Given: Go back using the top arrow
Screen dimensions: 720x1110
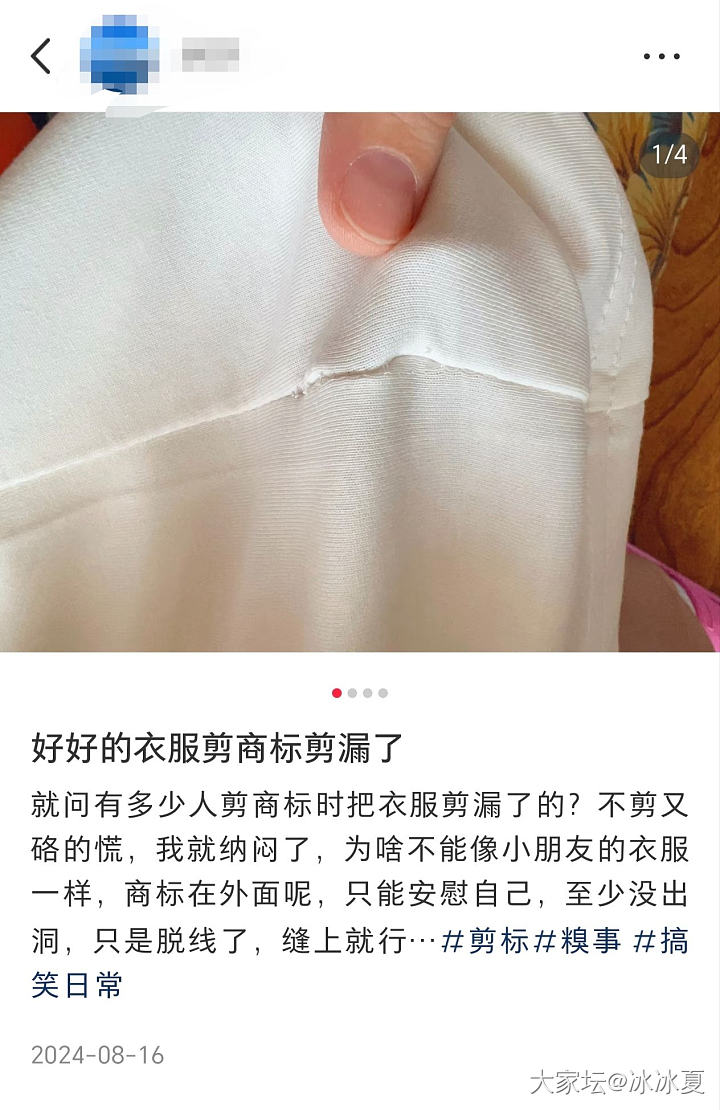Looking at the screenshot, I should 41,57.
